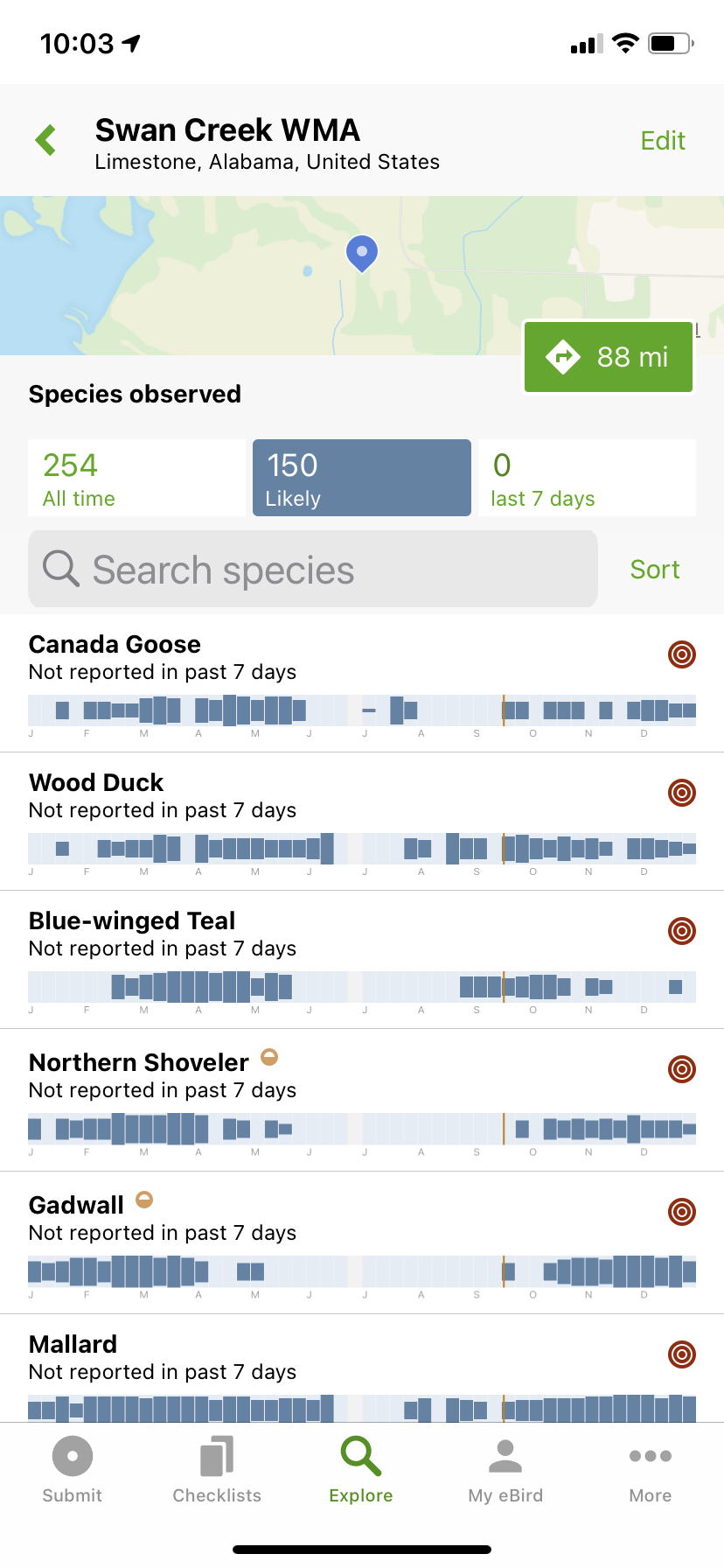The height and width of the screenshot is (1568, 724).
Task: Select the 150 Likely species filter
Action: coord(361,478)
